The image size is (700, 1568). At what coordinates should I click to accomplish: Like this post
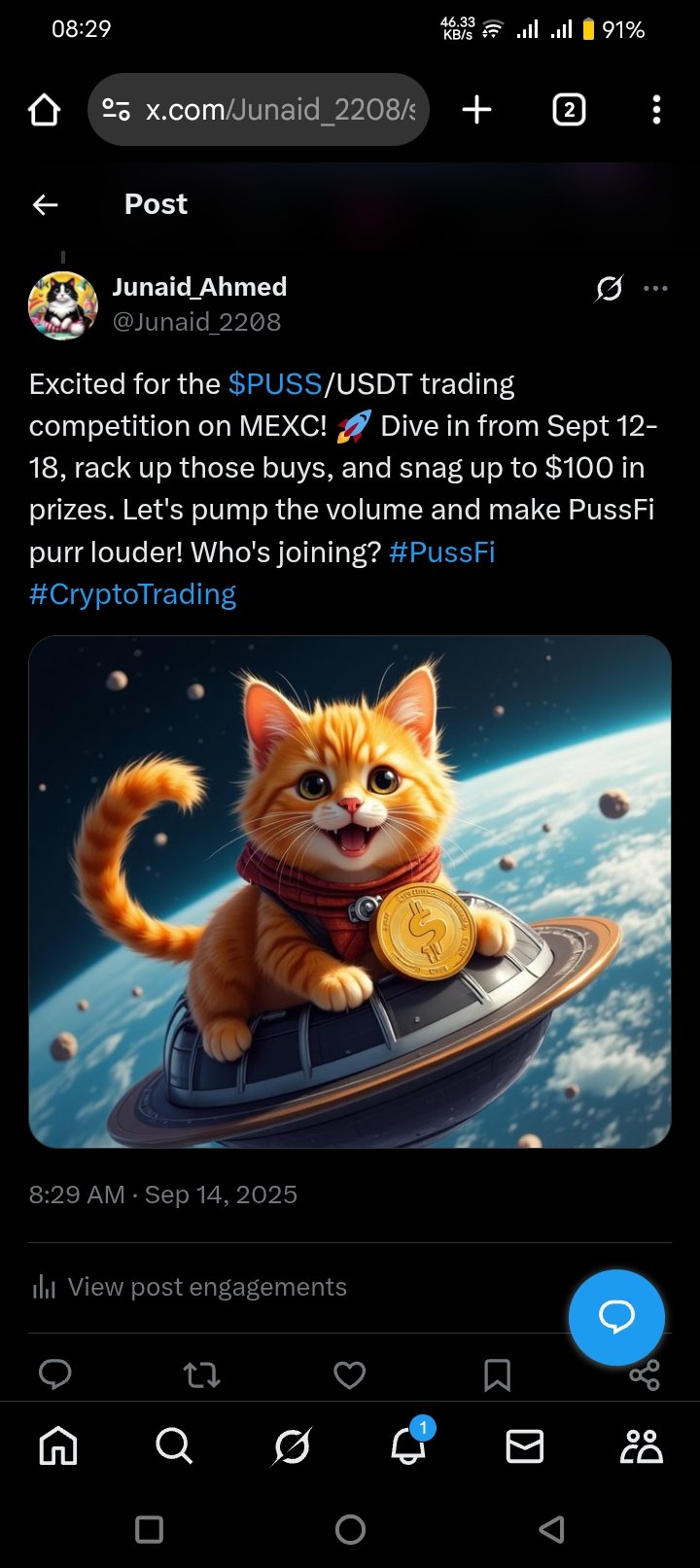point(349,1373)
